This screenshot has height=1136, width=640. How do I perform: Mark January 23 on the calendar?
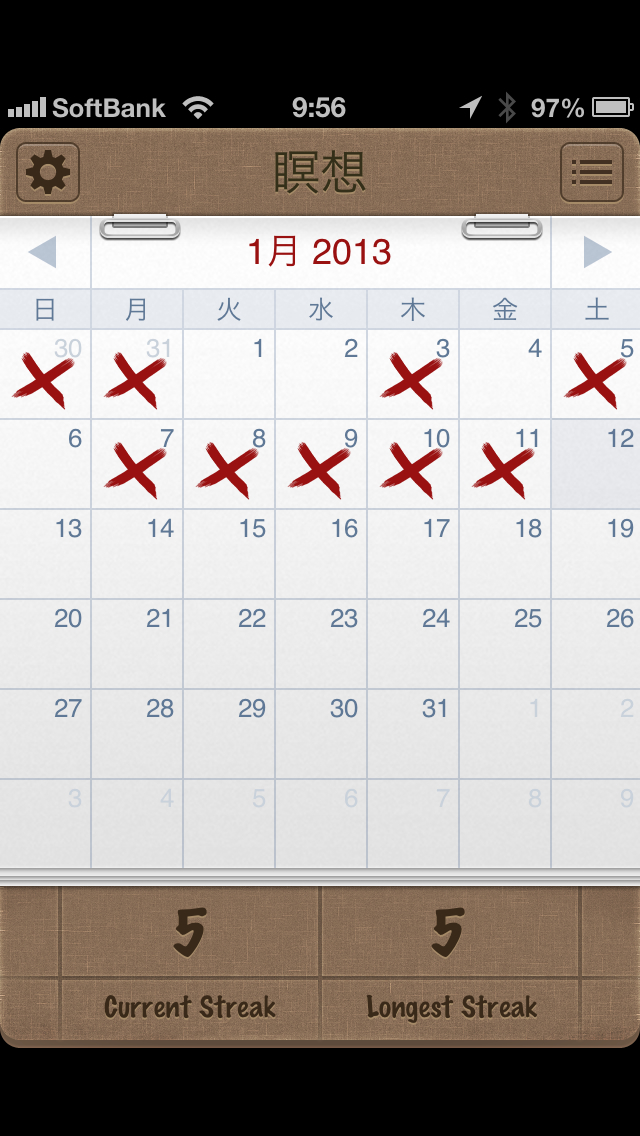pyautogui.click(x=321, y=645)
